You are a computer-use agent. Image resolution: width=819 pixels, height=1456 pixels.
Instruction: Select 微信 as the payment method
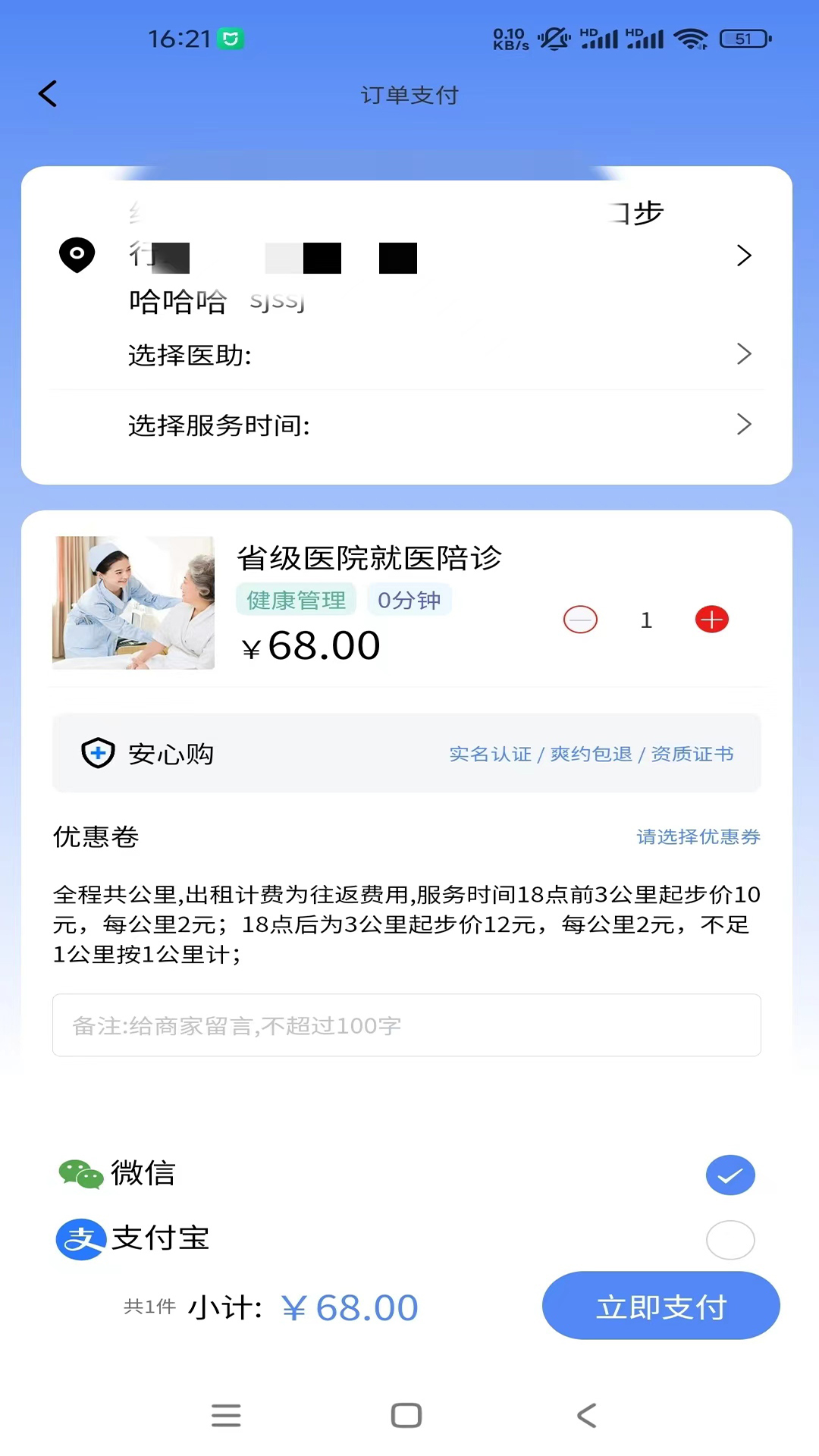(x=730, y=1175)
